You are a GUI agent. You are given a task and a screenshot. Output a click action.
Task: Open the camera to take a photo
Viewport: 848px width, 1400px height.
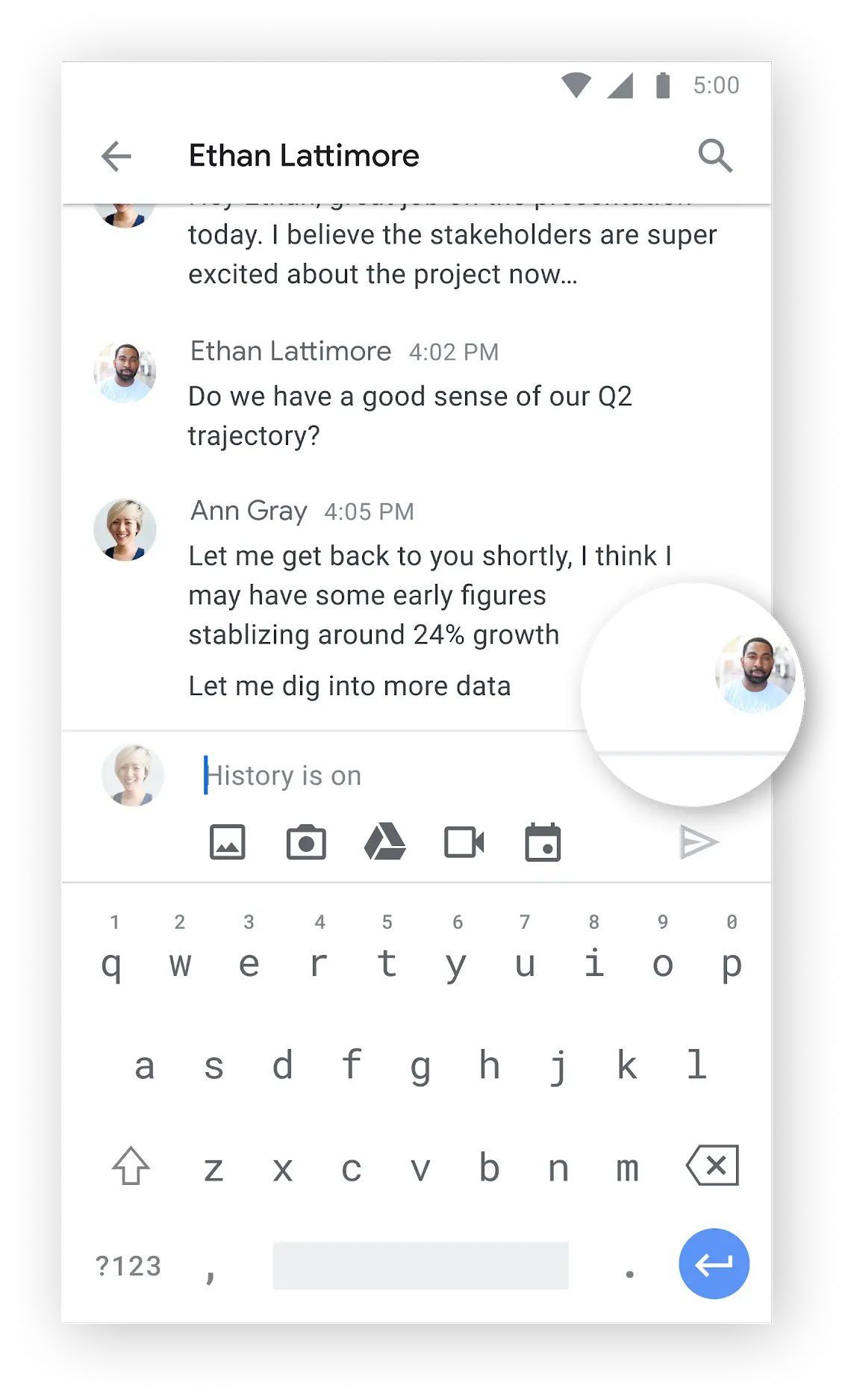point(306,843)
